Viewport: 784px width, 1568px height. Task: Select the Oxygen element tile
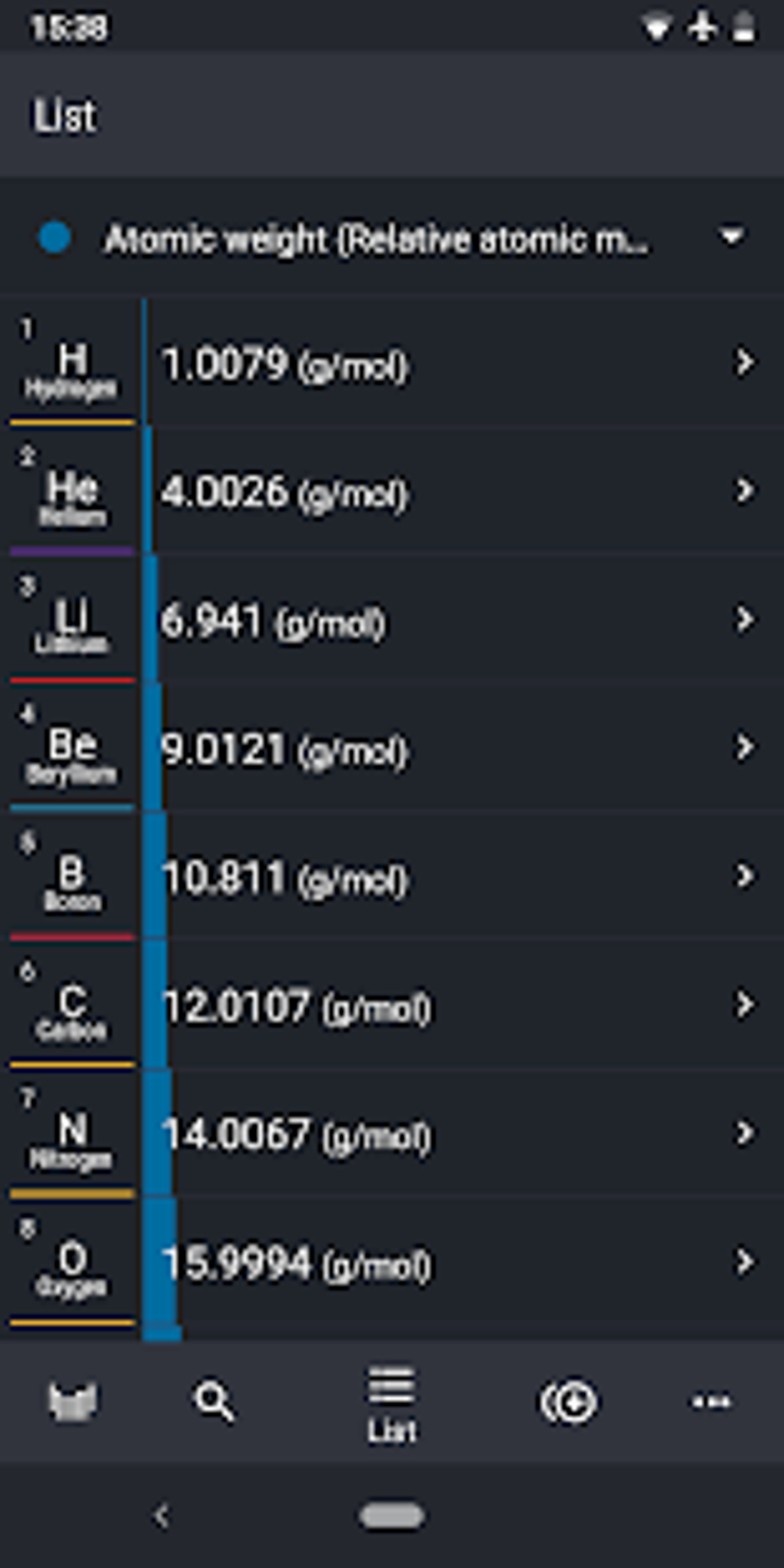[73, 1262]
